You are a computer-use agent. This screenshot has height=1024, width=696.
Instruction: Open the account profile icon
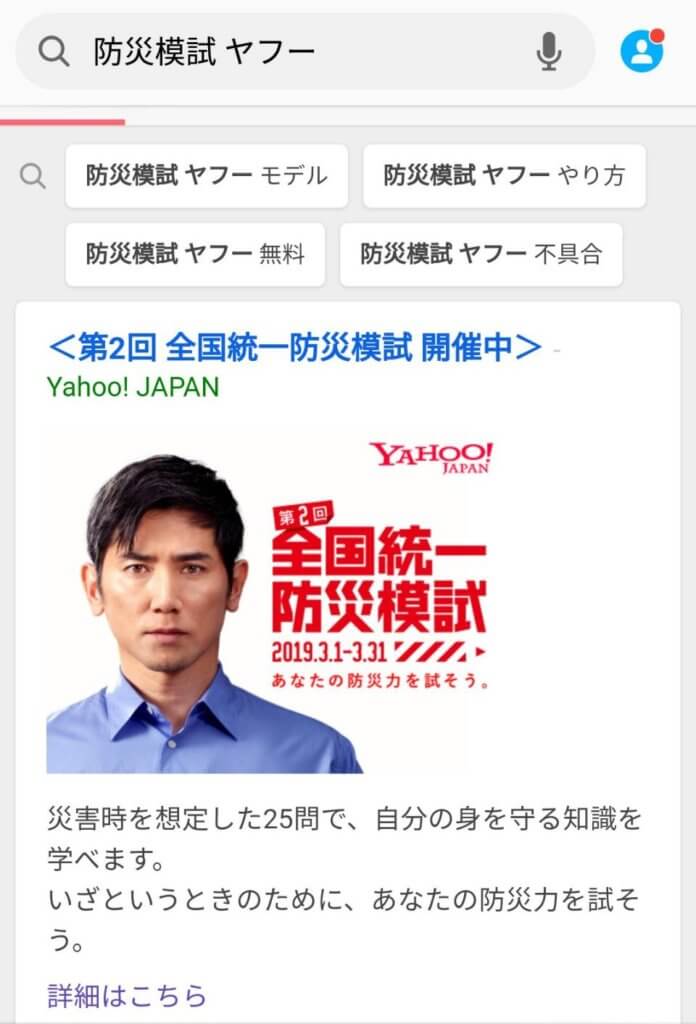pos(641,51)
